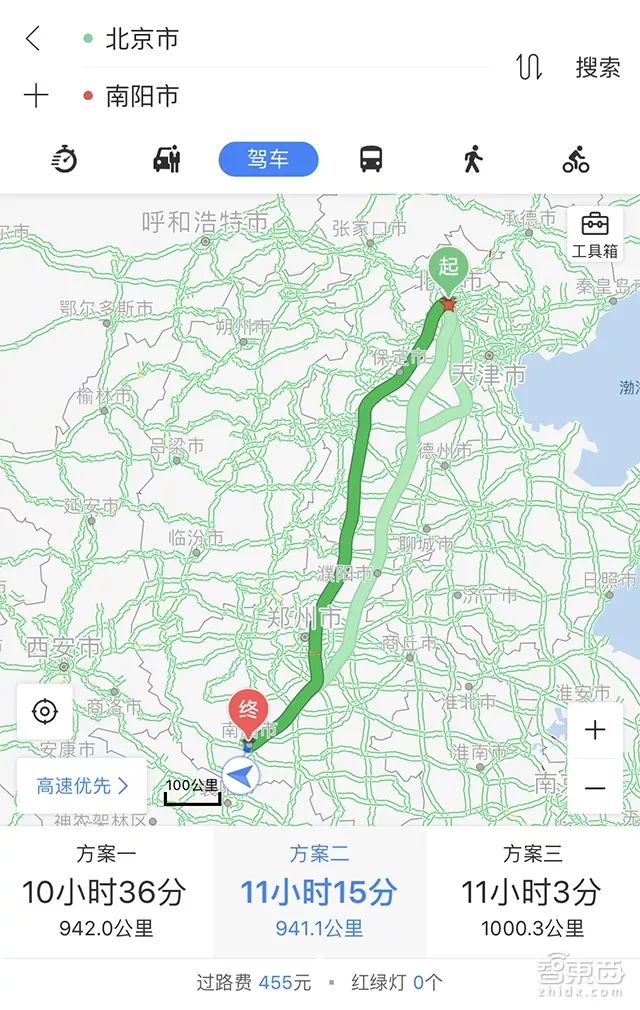Recenter map on current location
640x1010 pixels.
point(44,712)
